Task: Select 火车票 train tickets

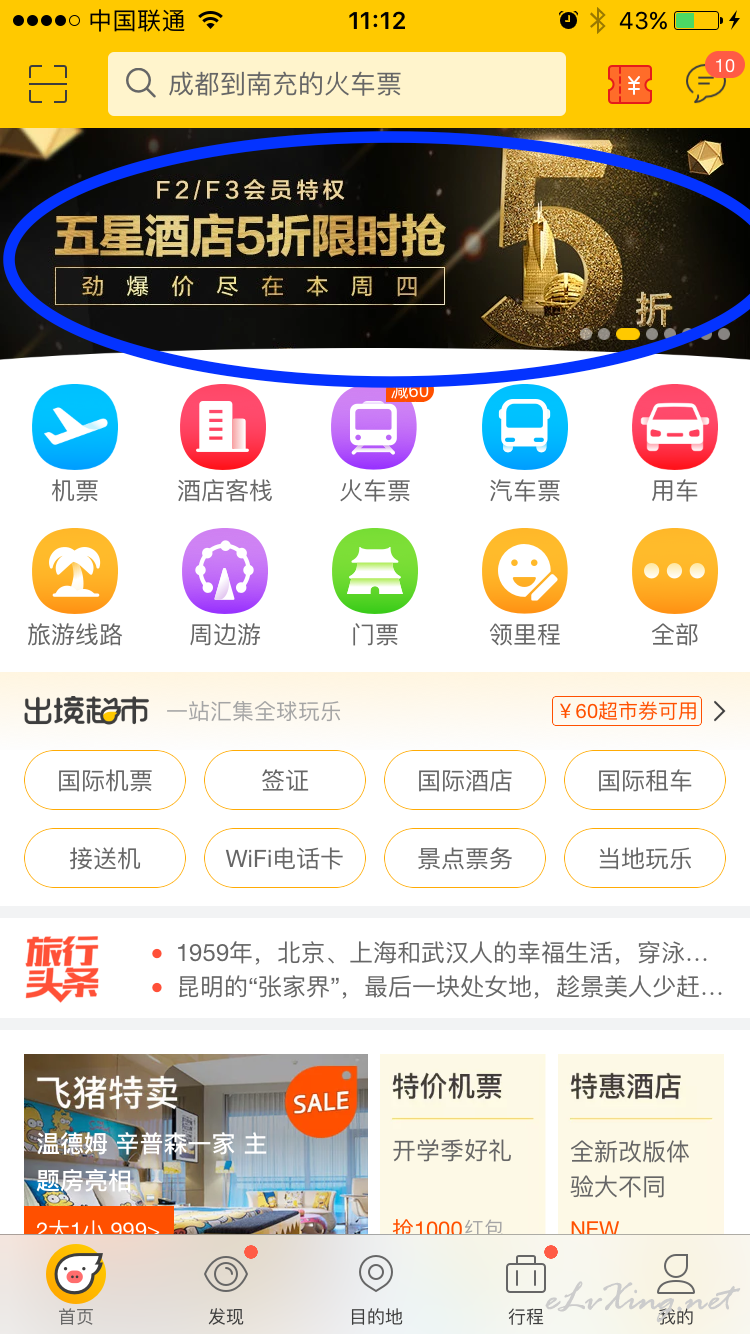Action: tap(375, 444)
